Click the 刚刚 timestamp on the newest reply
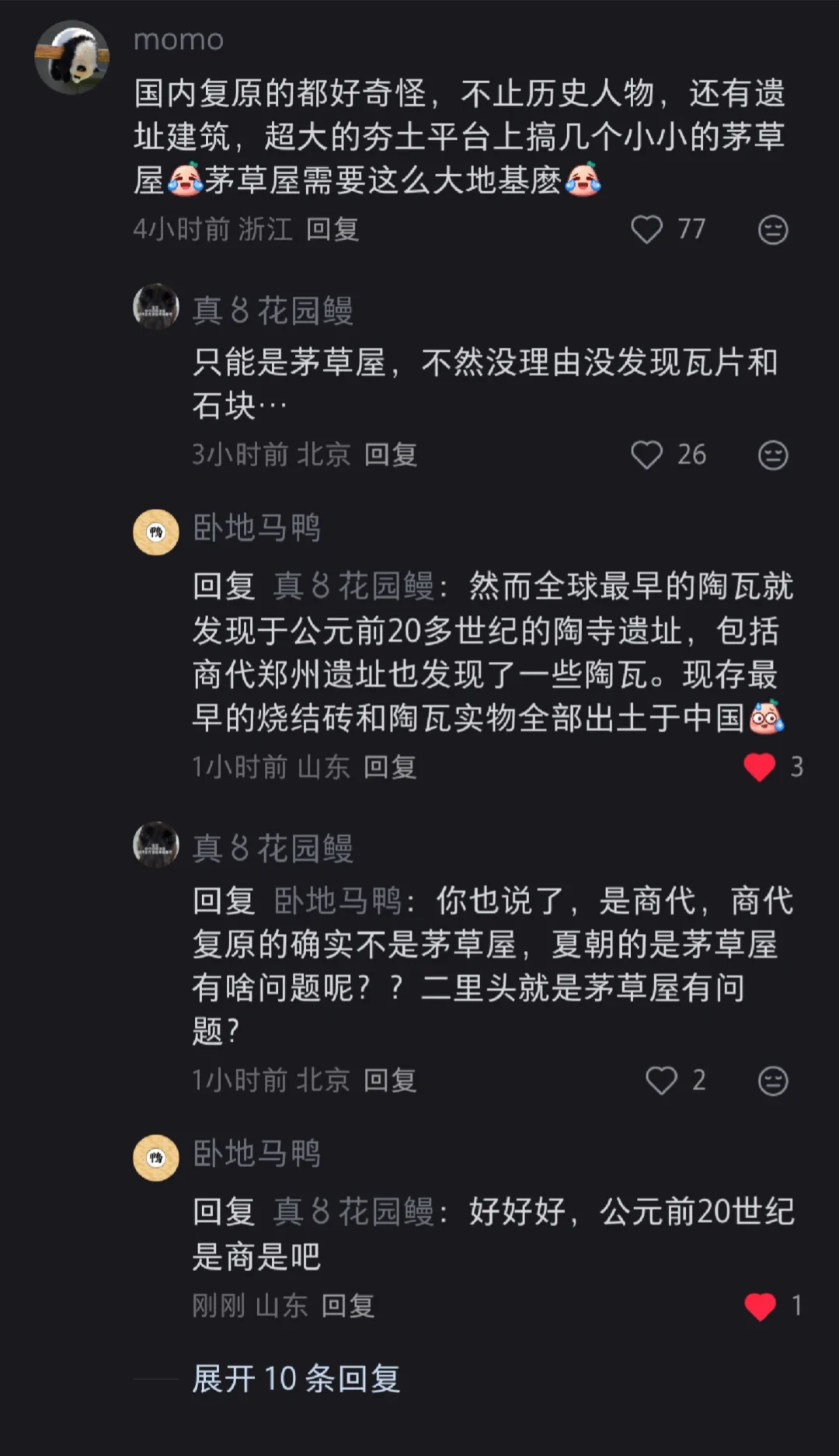This screenshot has width=839, height=1456. pos(216,1308)
